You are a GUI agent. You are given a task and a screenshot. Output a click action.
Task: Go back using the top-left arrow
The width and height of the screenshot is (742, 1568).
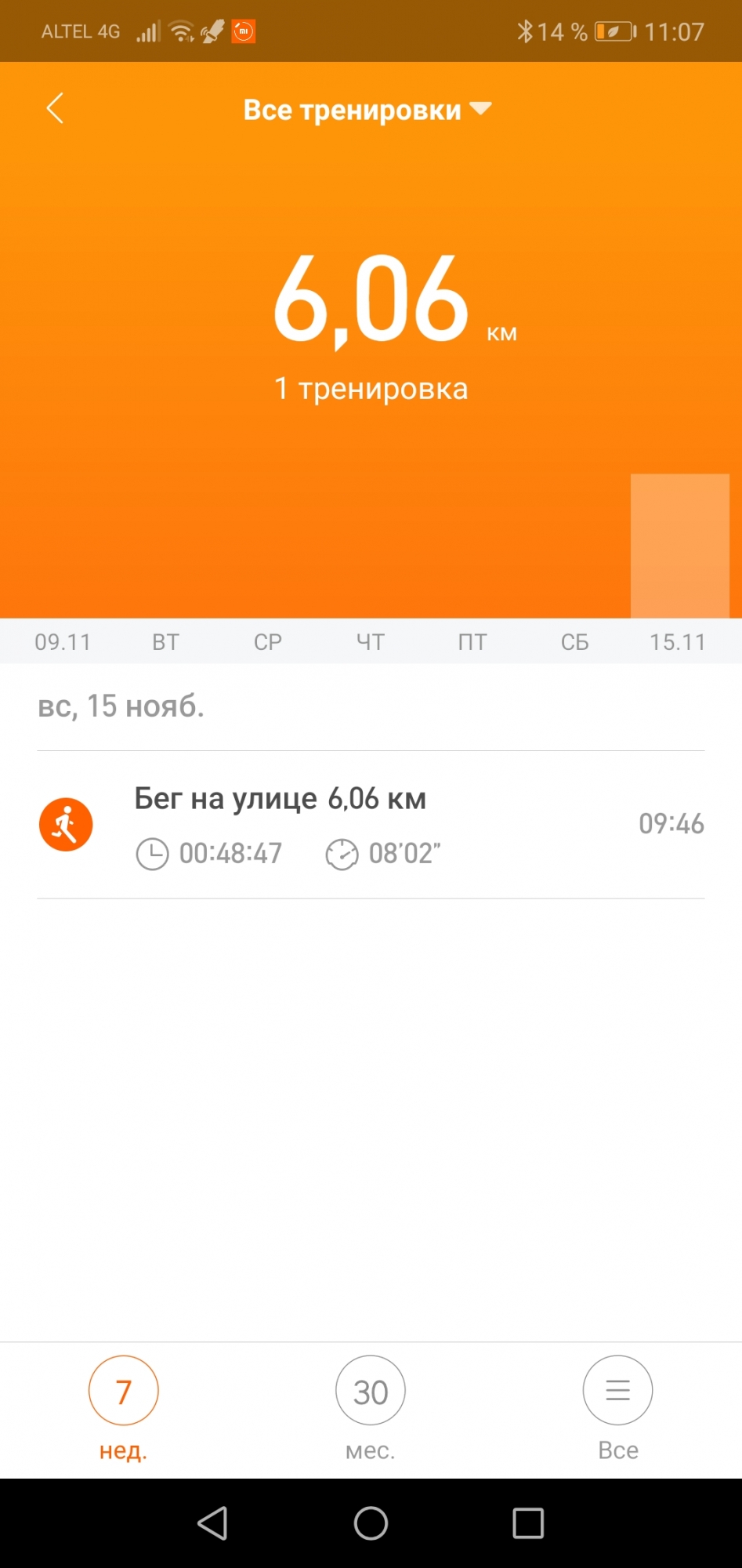pos(55,109)
